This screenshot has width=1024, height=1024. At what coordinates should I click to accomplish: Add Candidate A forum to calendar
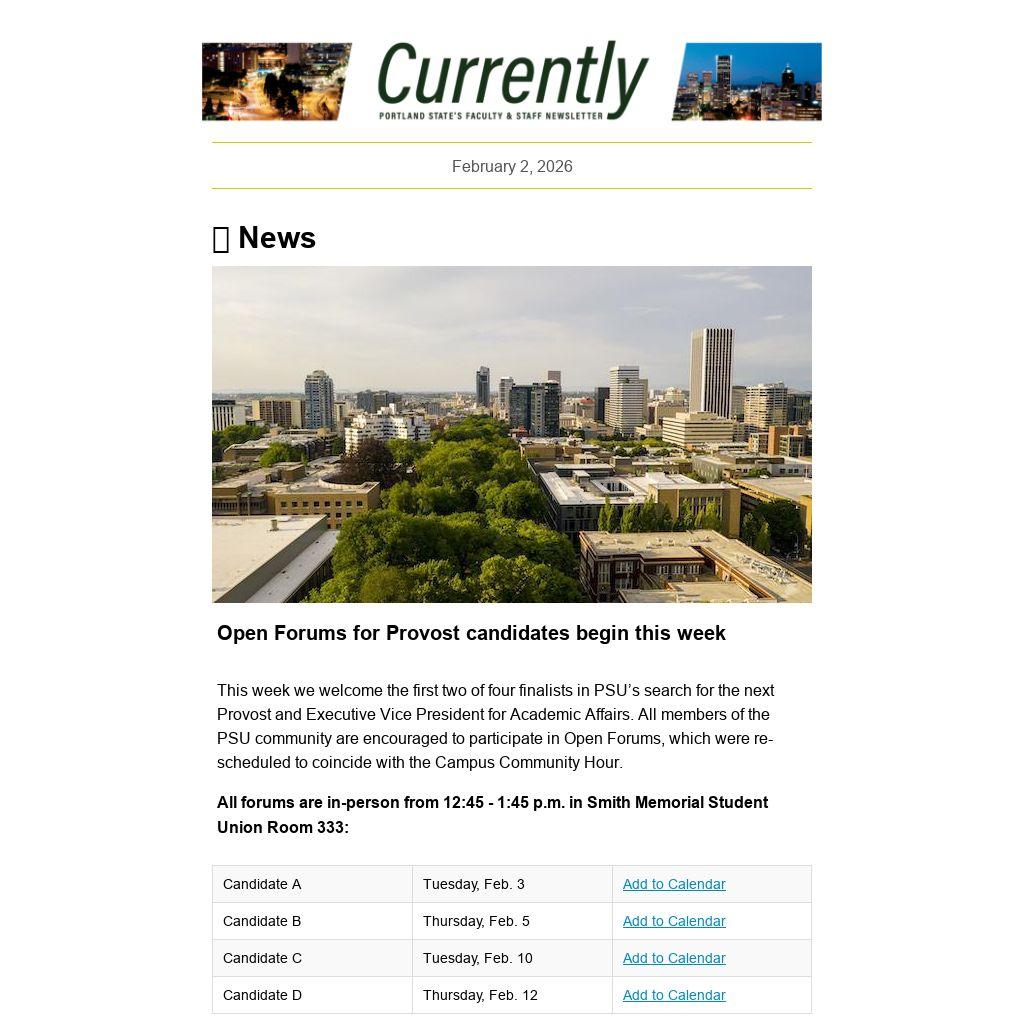tap(673, 884)
